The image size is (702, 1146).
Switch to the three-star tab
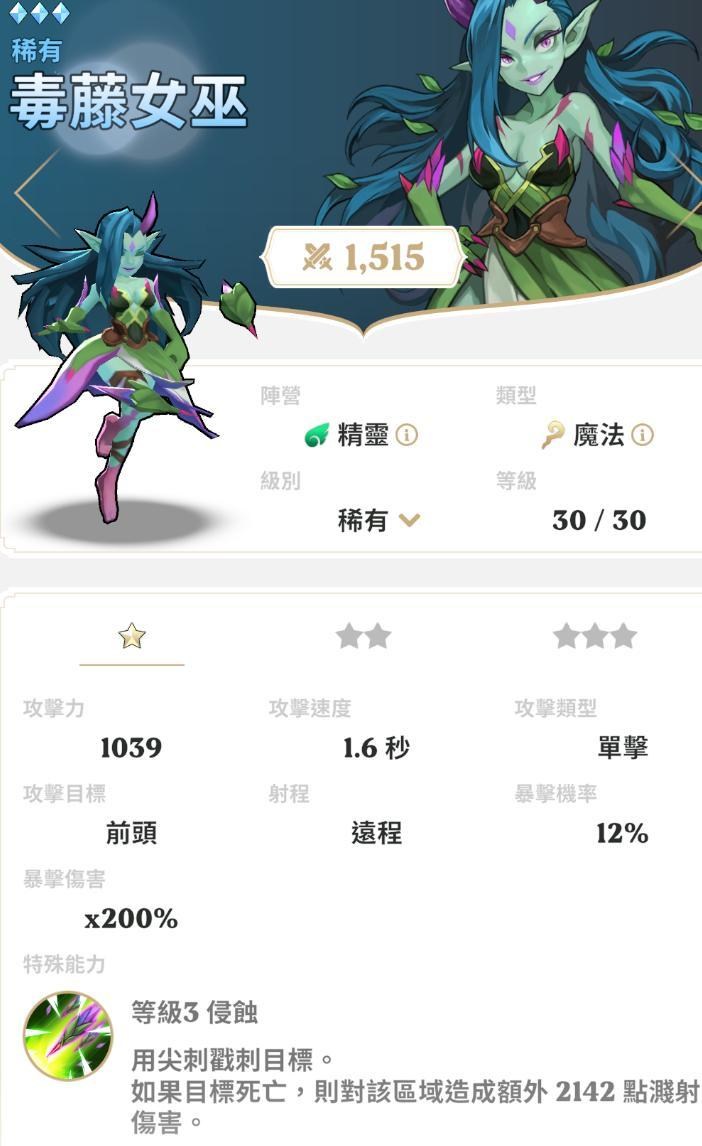tap(595, 636)
